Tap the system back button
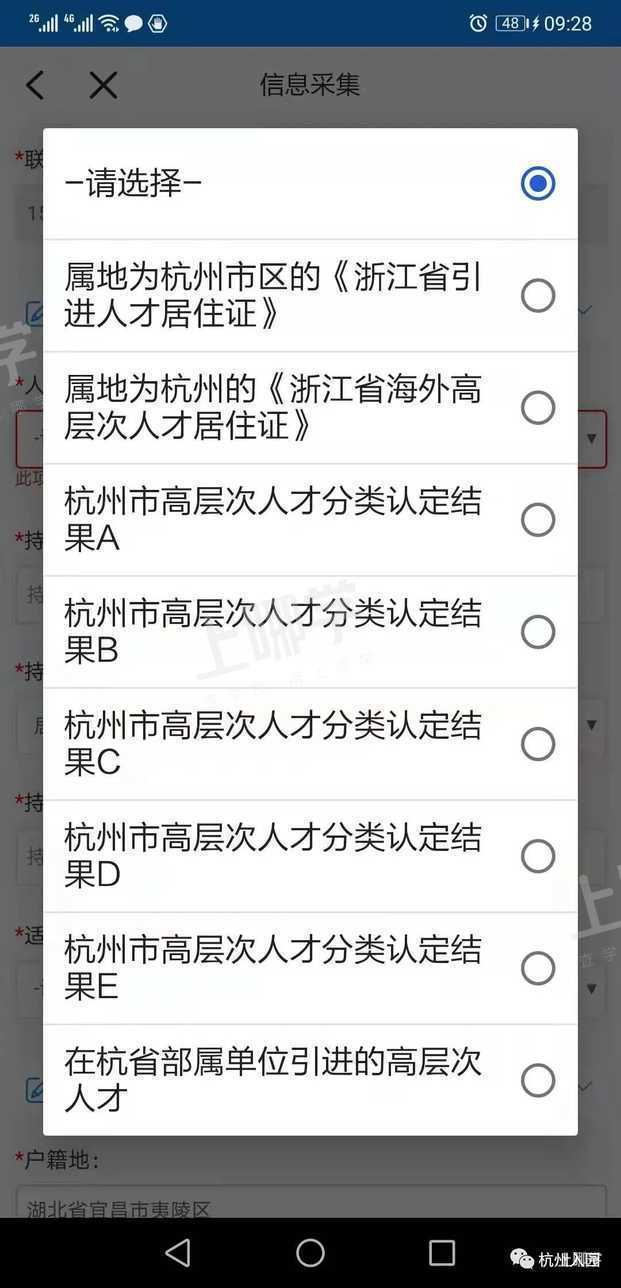Image resolution: width=621 pixels, height=1288 pixels. [178, 1252]
